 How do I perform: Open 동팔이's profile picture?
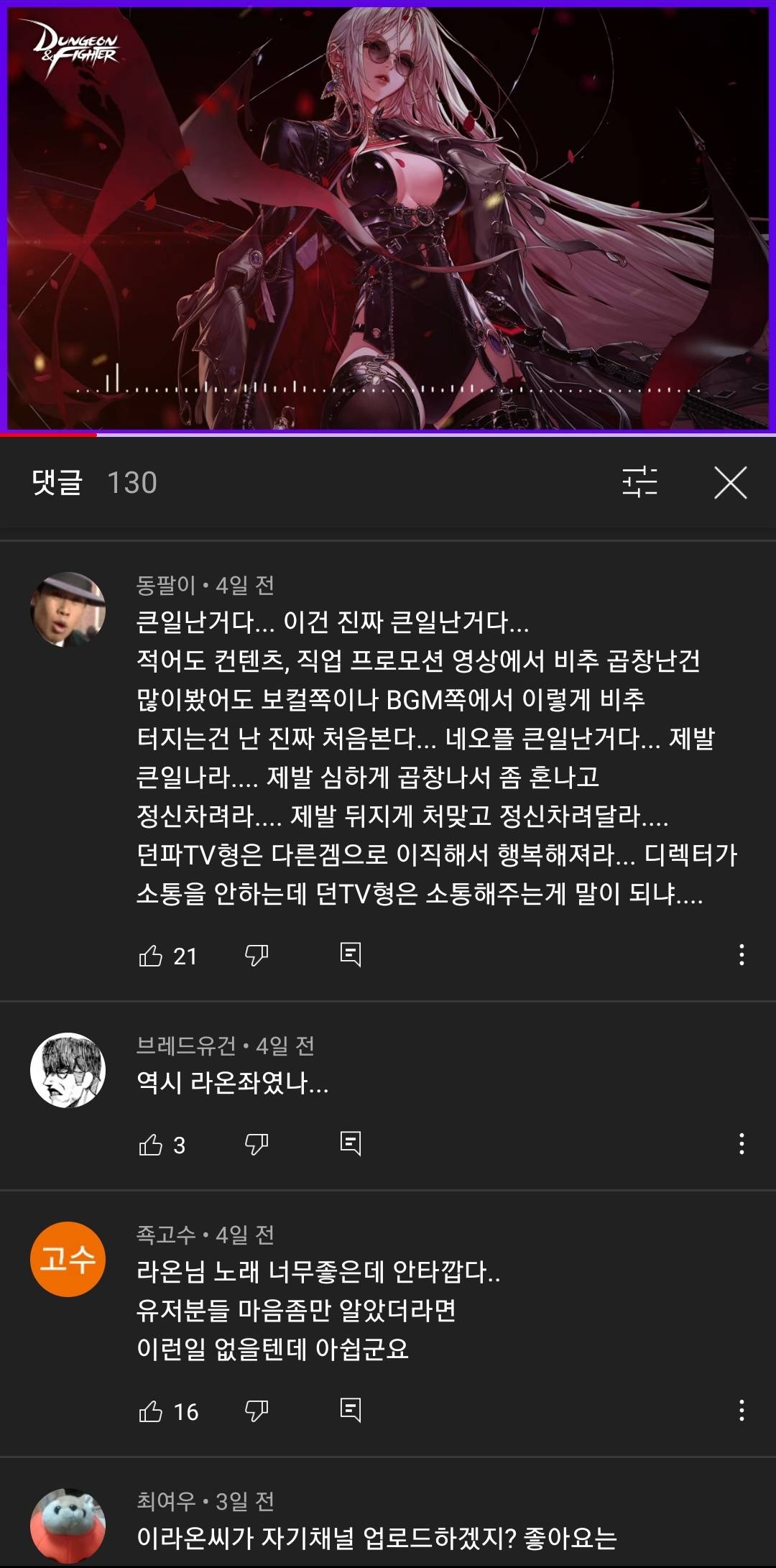(x=68, y=609)
